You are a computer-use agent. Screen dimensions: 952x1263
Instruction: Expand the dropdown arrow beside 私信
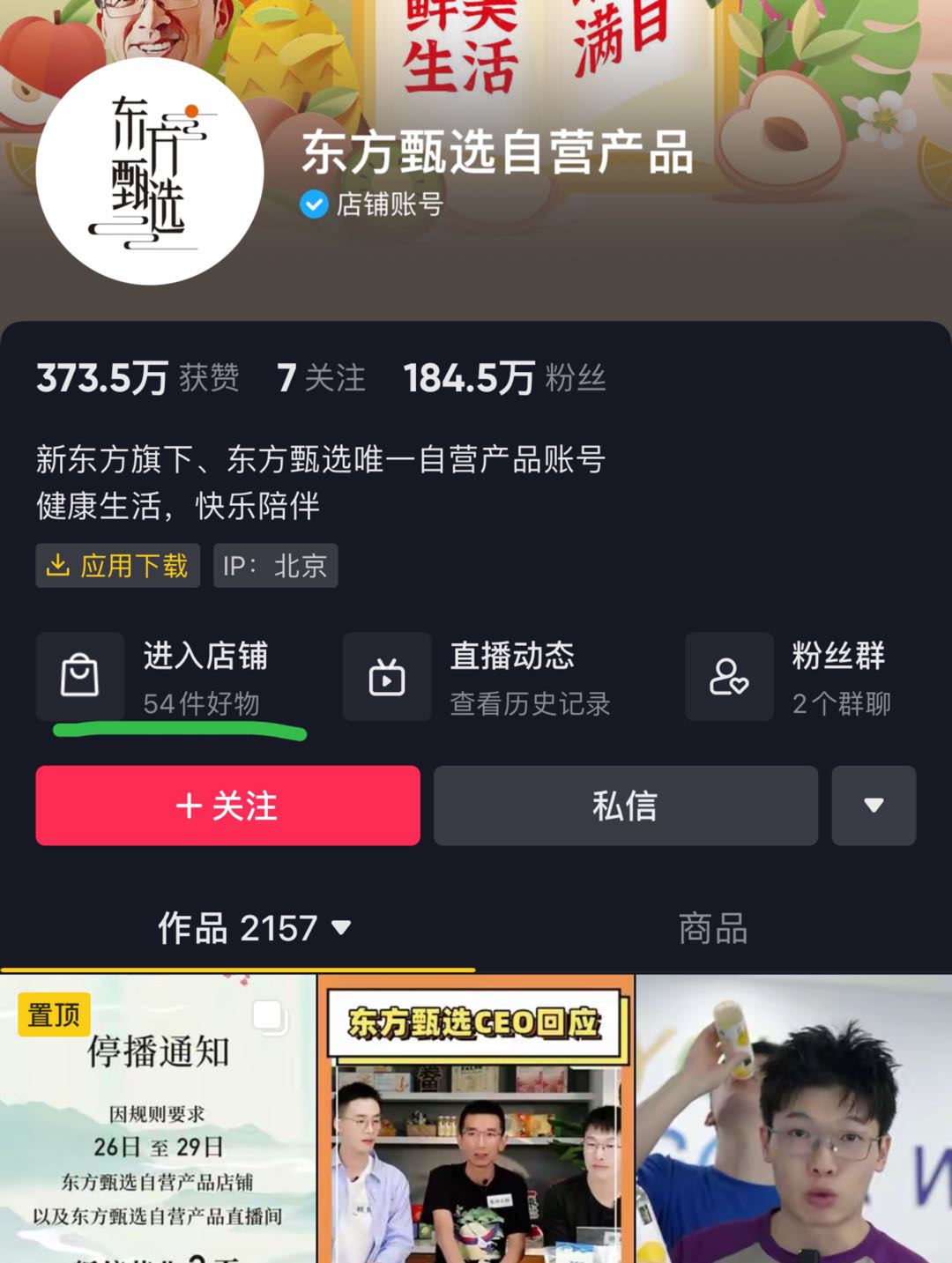(x=874, y=806)
